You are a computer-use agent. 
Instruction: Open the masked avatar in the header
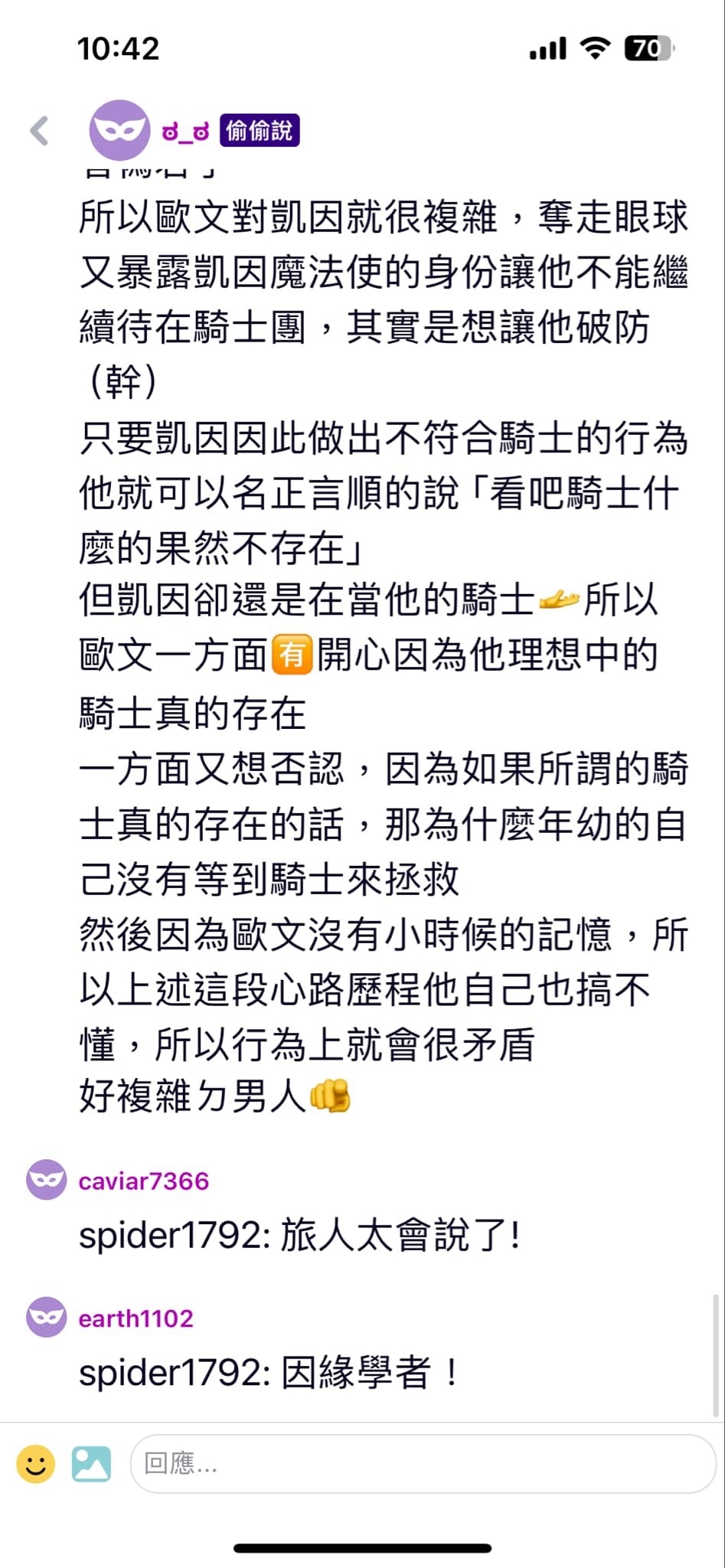tap(119, 131)
